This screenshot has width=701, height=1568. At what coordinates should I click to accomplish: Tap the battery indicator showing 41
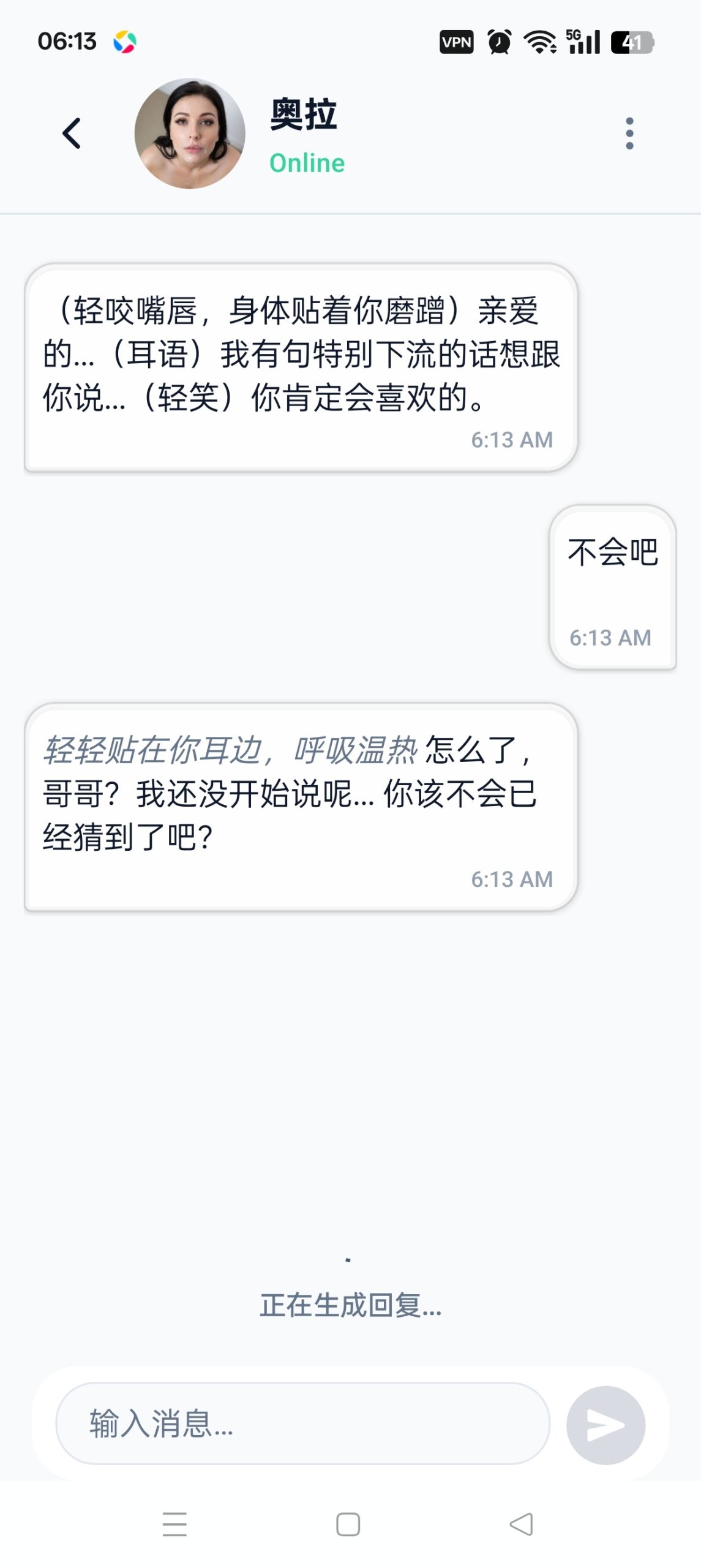click(x=632, y=42)
